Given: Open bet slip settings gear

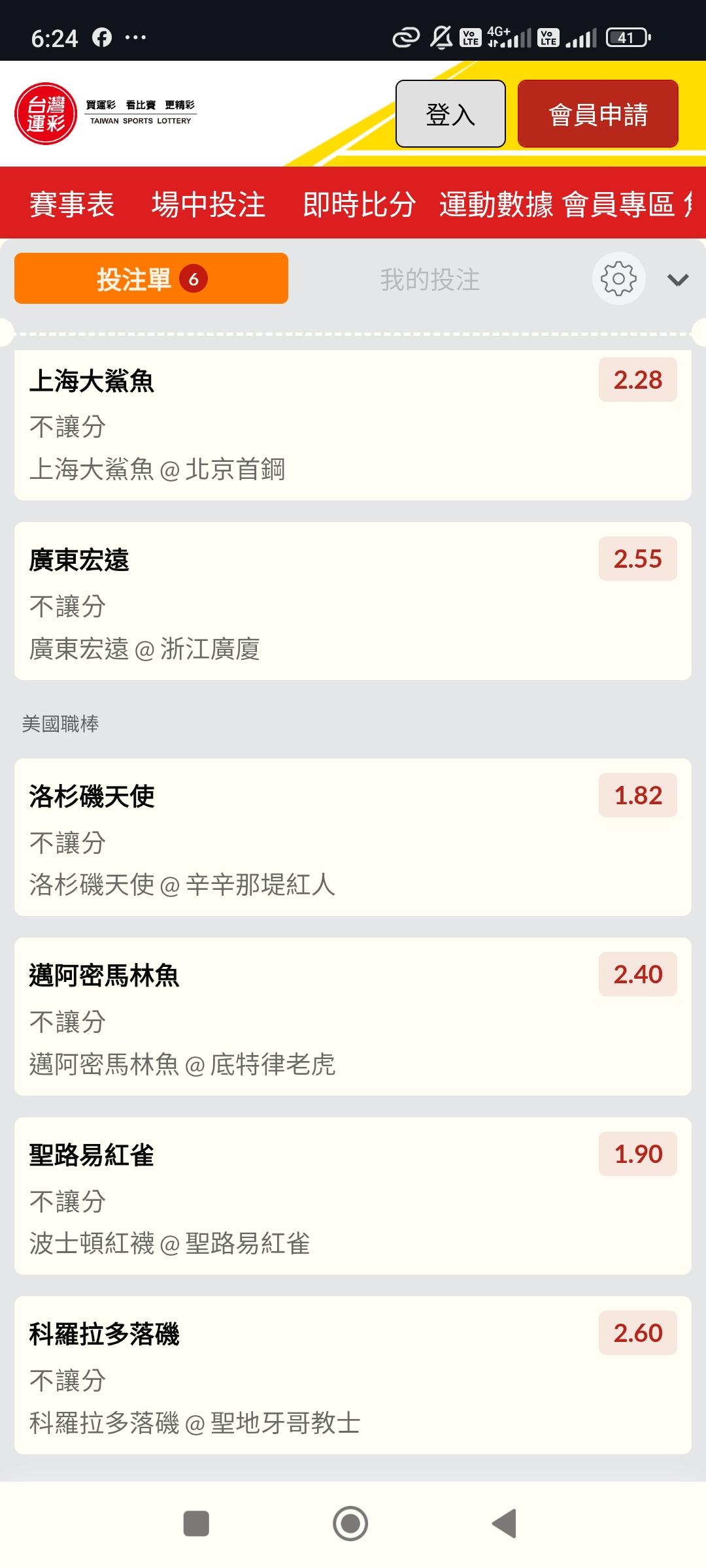Looking at the screenshot, I should coord(618,279).
